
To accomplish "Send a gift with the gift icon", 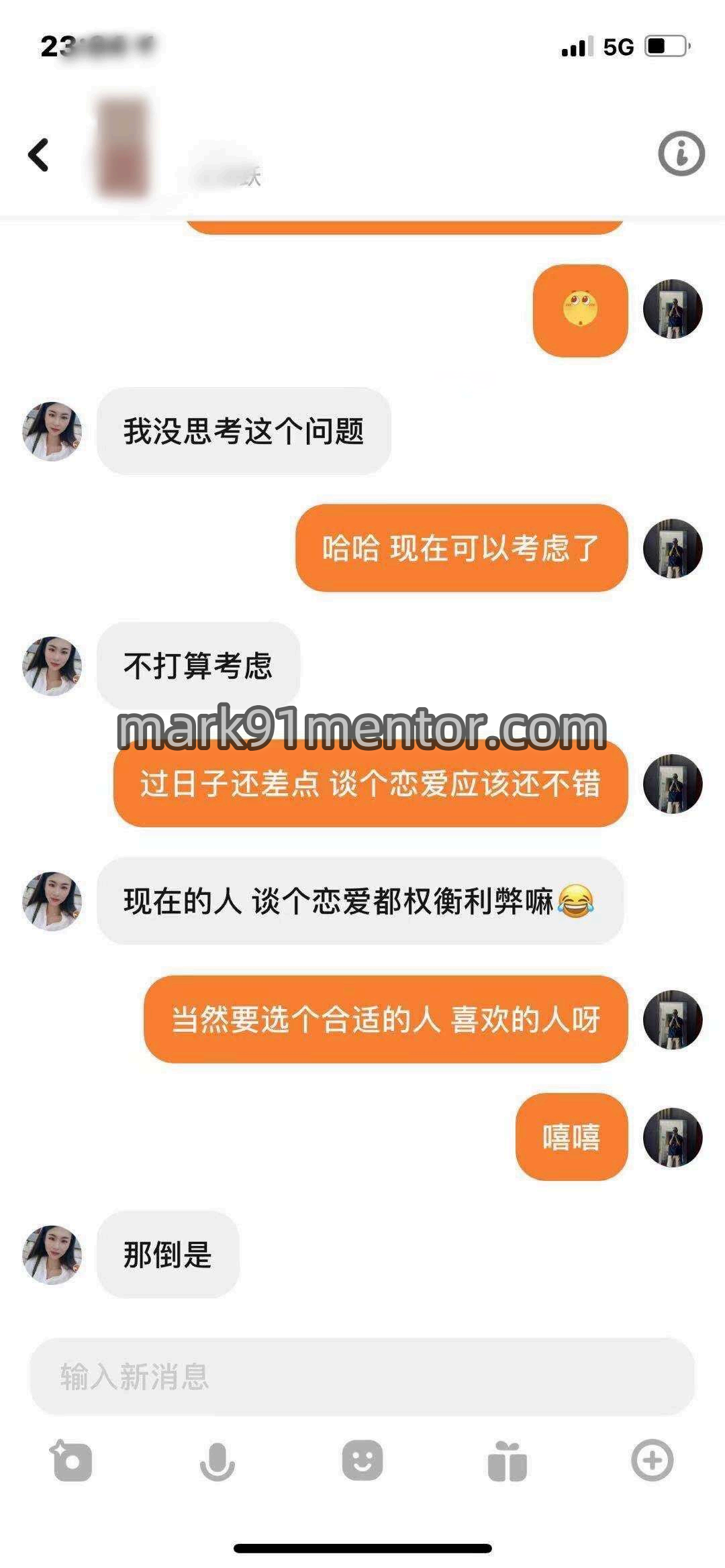I will coord(507,1461).
